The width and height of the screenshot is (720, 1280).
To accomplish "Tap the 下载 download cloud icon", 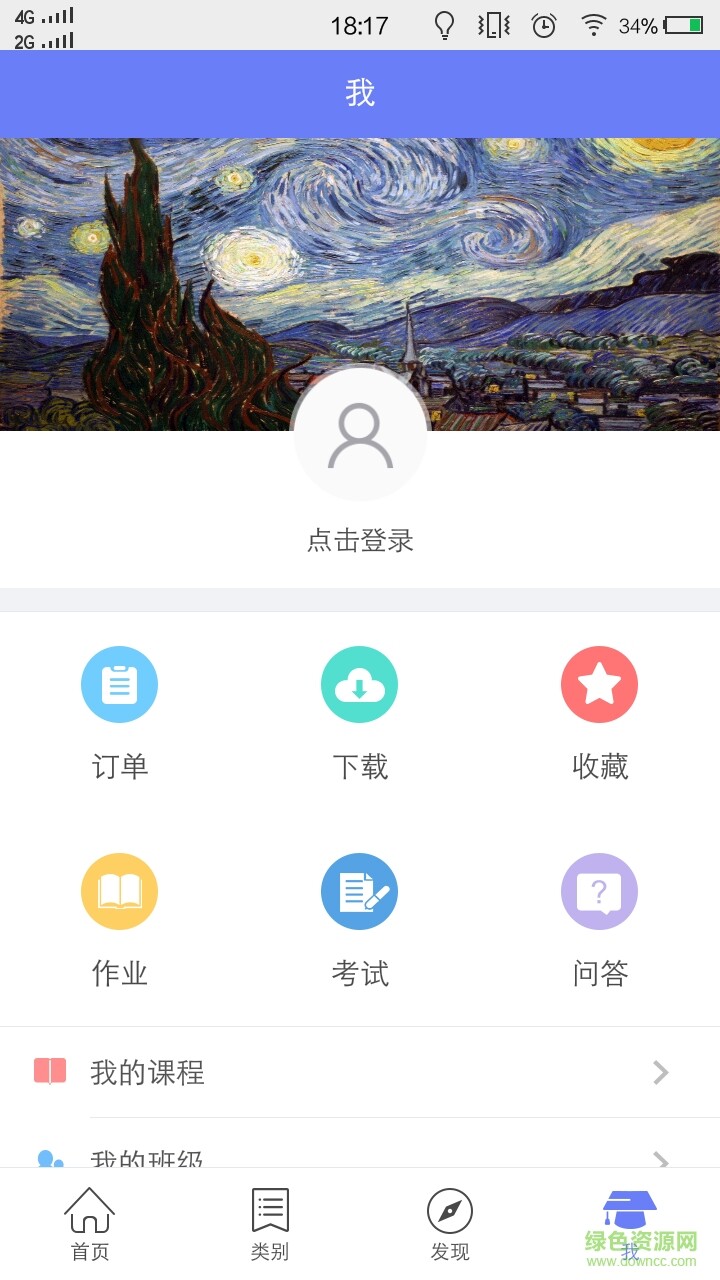I will coord(360,684).
